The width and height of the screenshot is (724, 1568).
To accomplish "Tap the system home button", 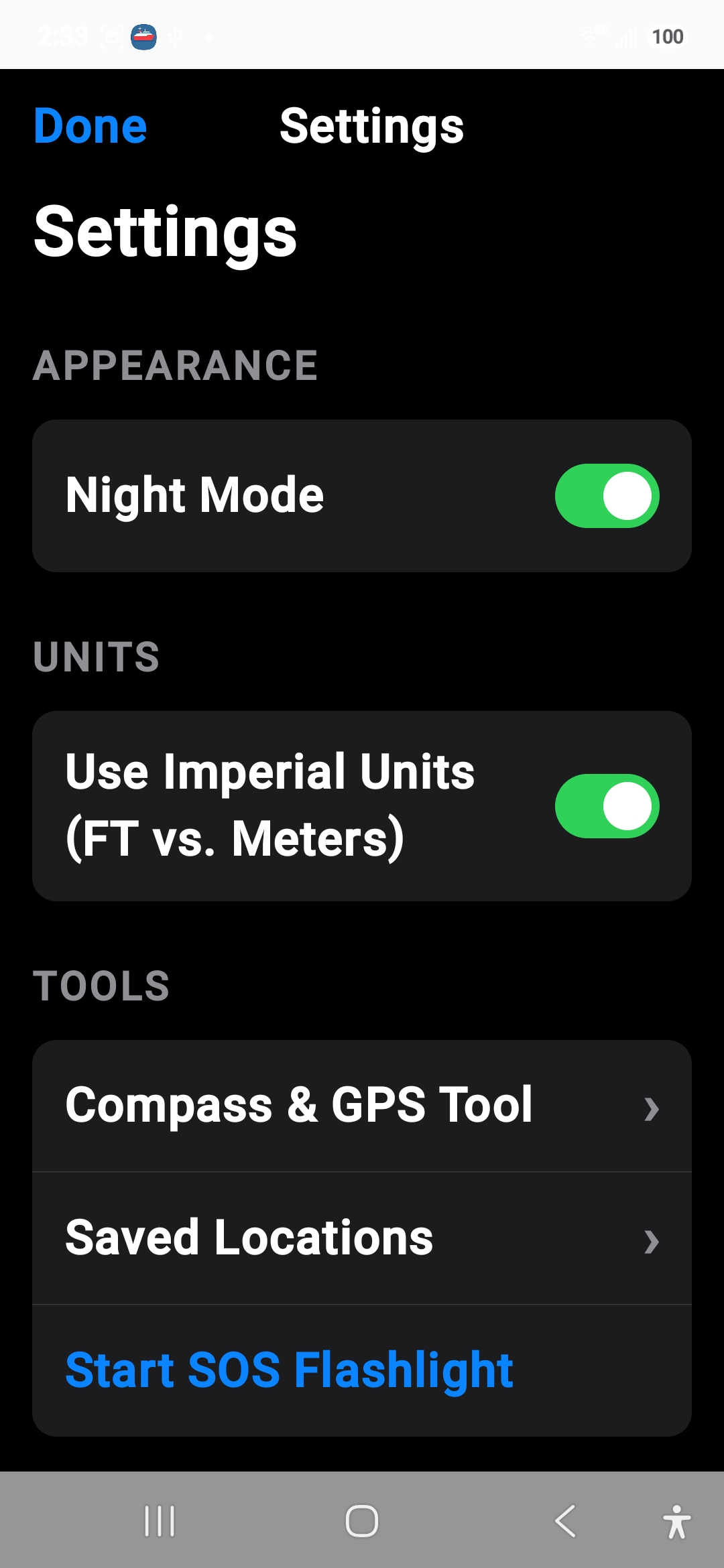I will (x=362, y=1520).
